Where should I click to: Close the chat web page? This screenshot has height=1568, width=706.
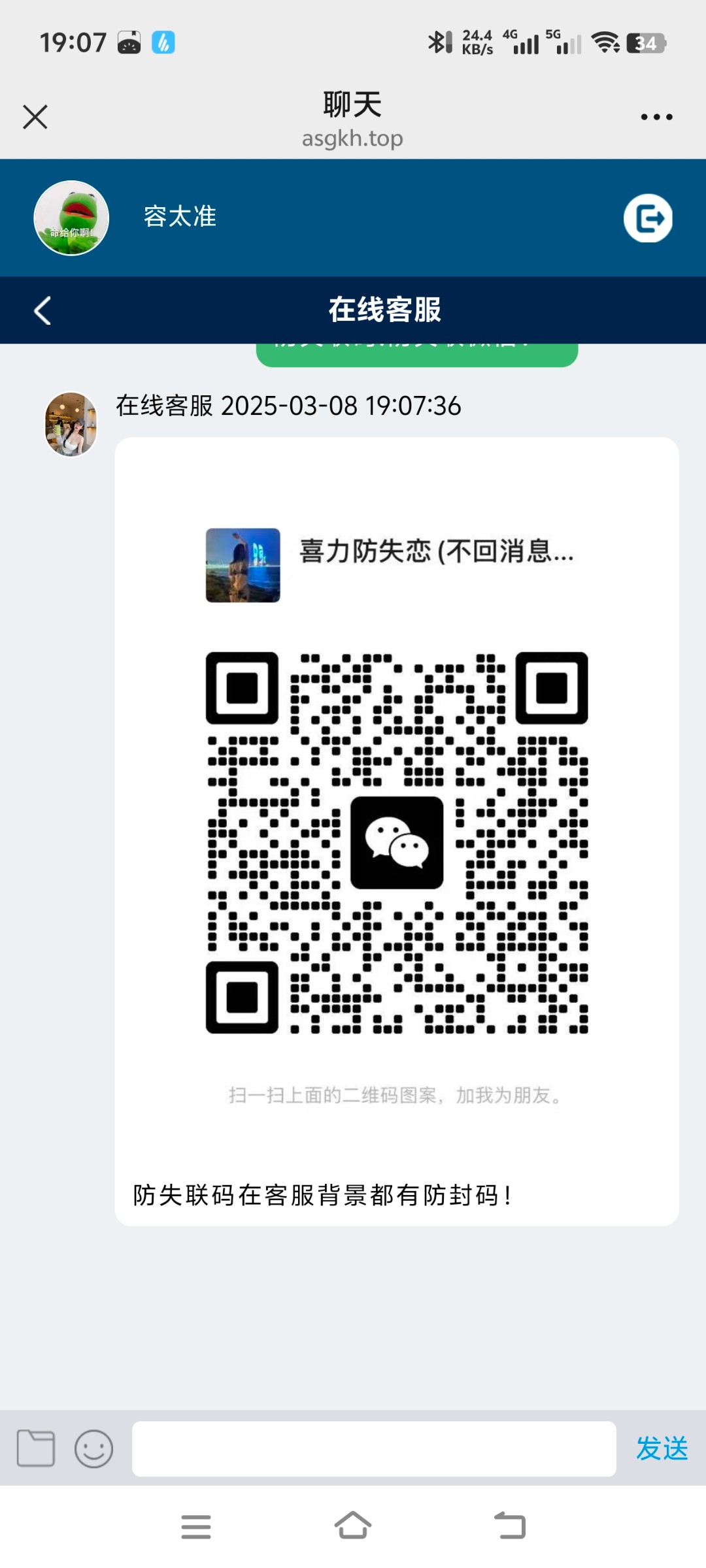click(x=35, y=117)
